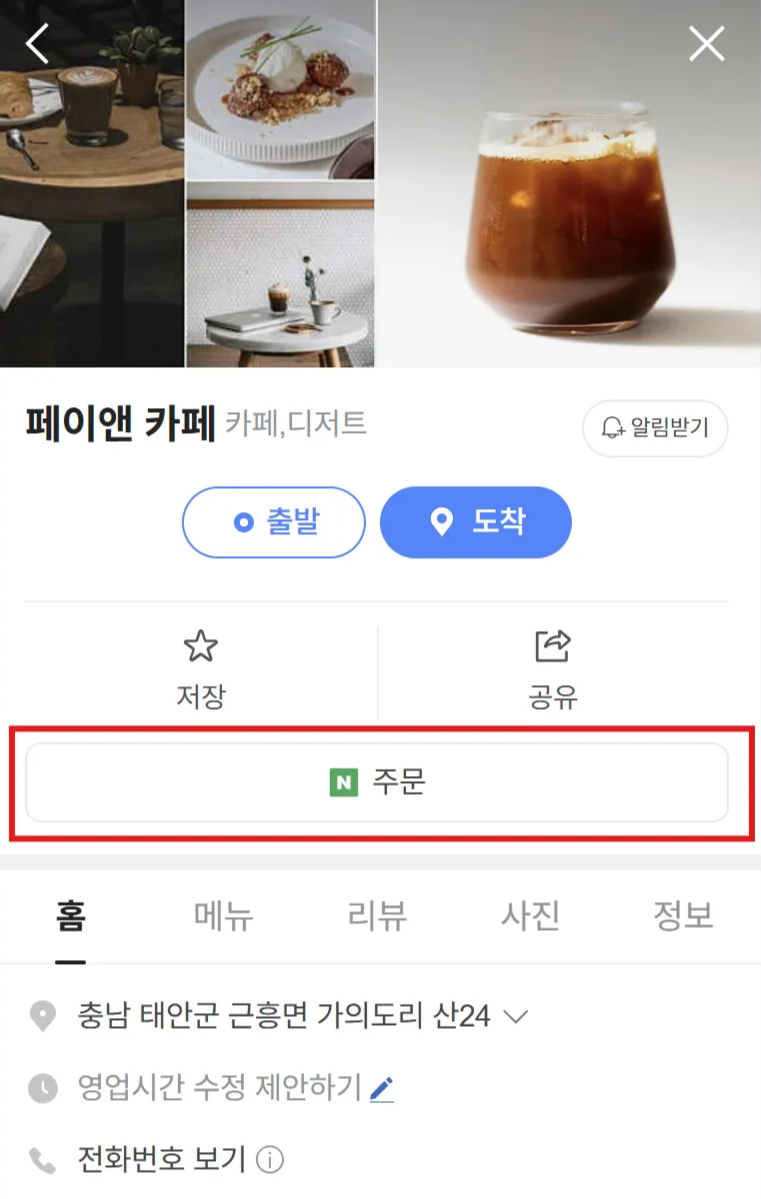Open the 사진 tab
Viewport: 761px width, 1199px height.
(x=530, y=915)
